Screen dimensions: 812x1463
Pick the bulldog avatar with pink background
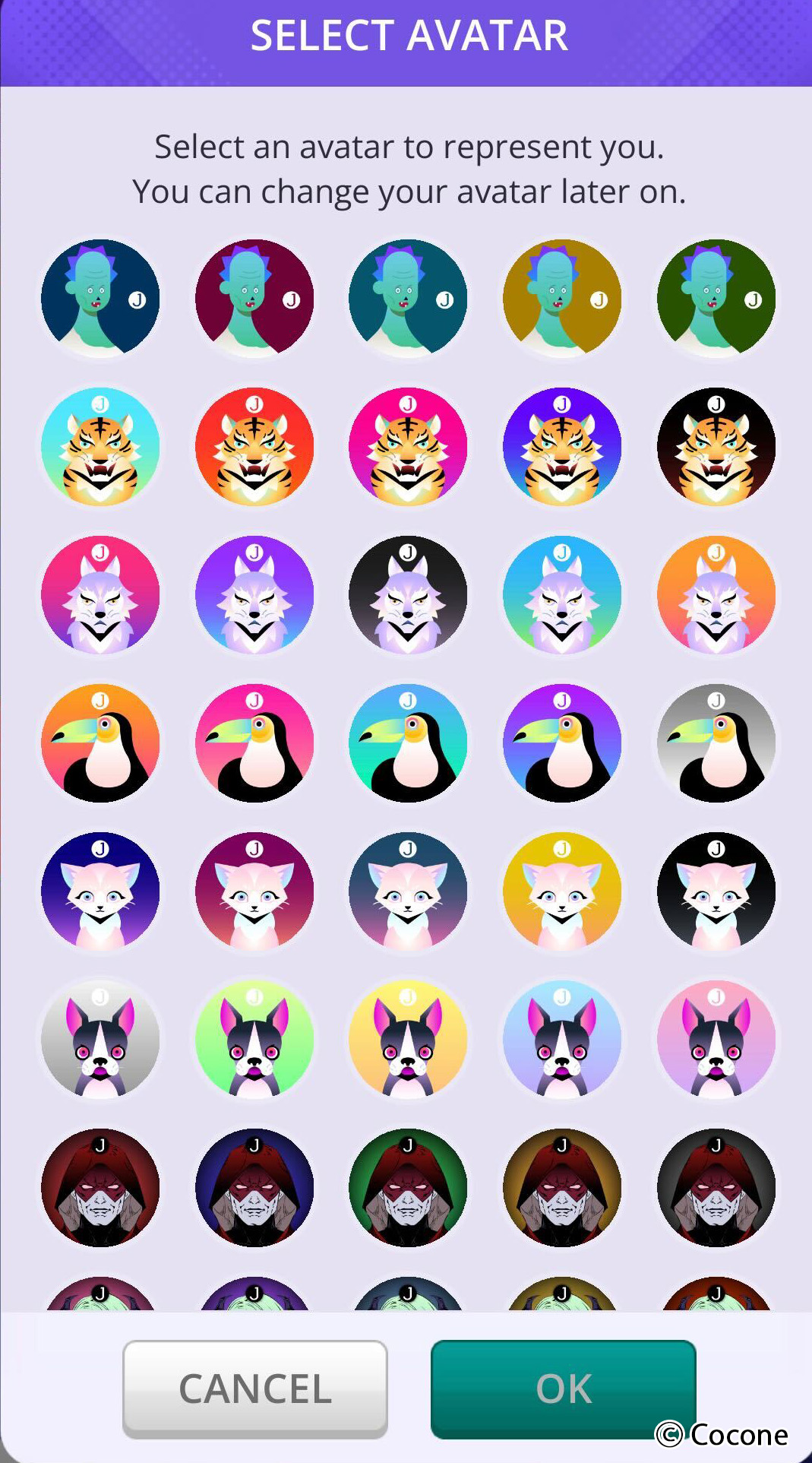tap(716, 1040)
